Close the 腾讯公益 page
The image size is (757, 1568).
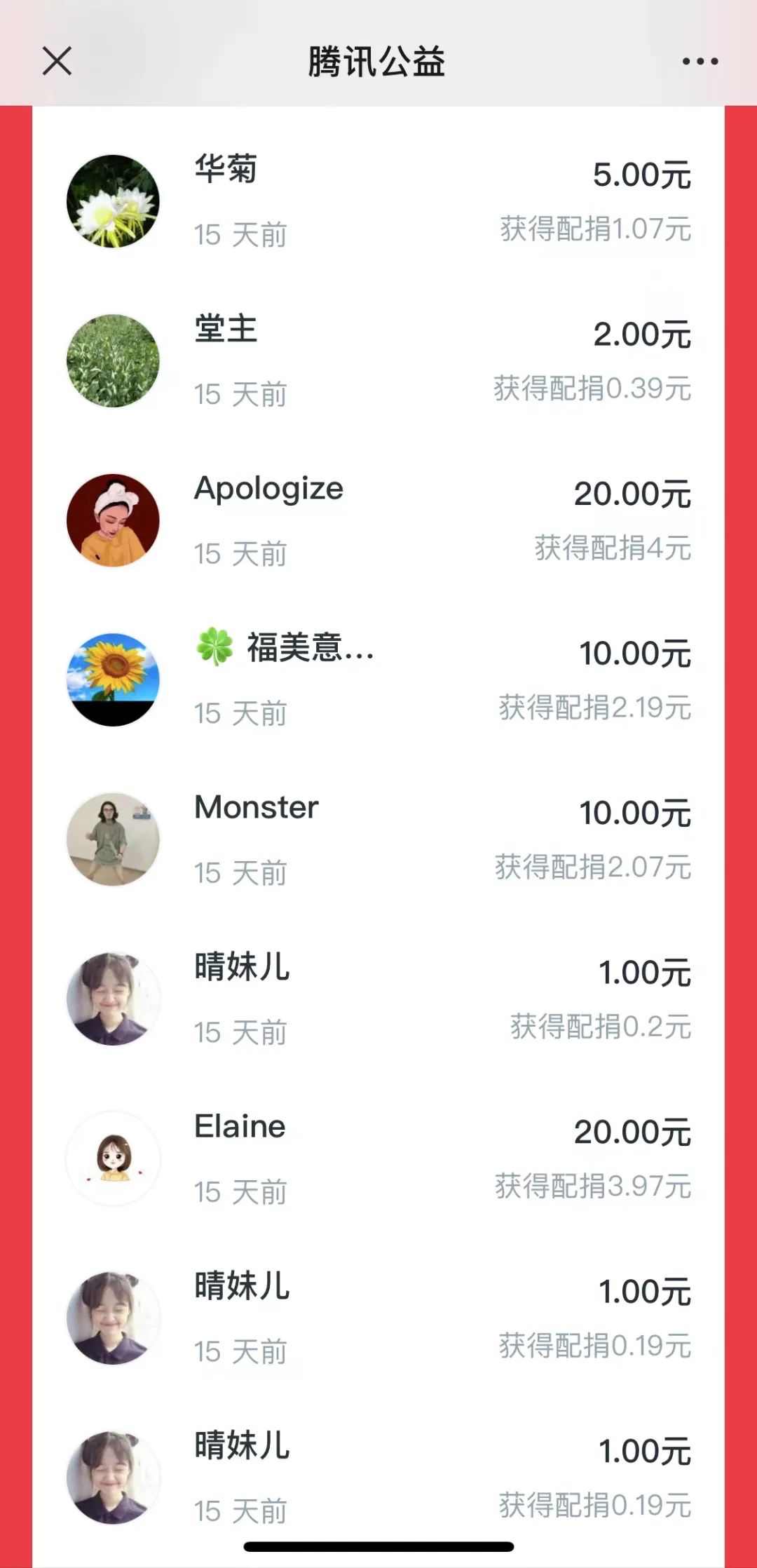click(x=57, y=61)
